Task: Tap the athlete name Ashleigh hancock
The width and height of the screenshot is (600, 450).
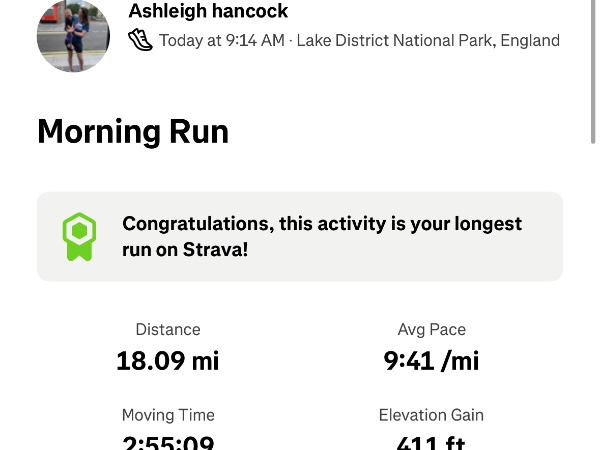Action: click(x=208, y=12)
